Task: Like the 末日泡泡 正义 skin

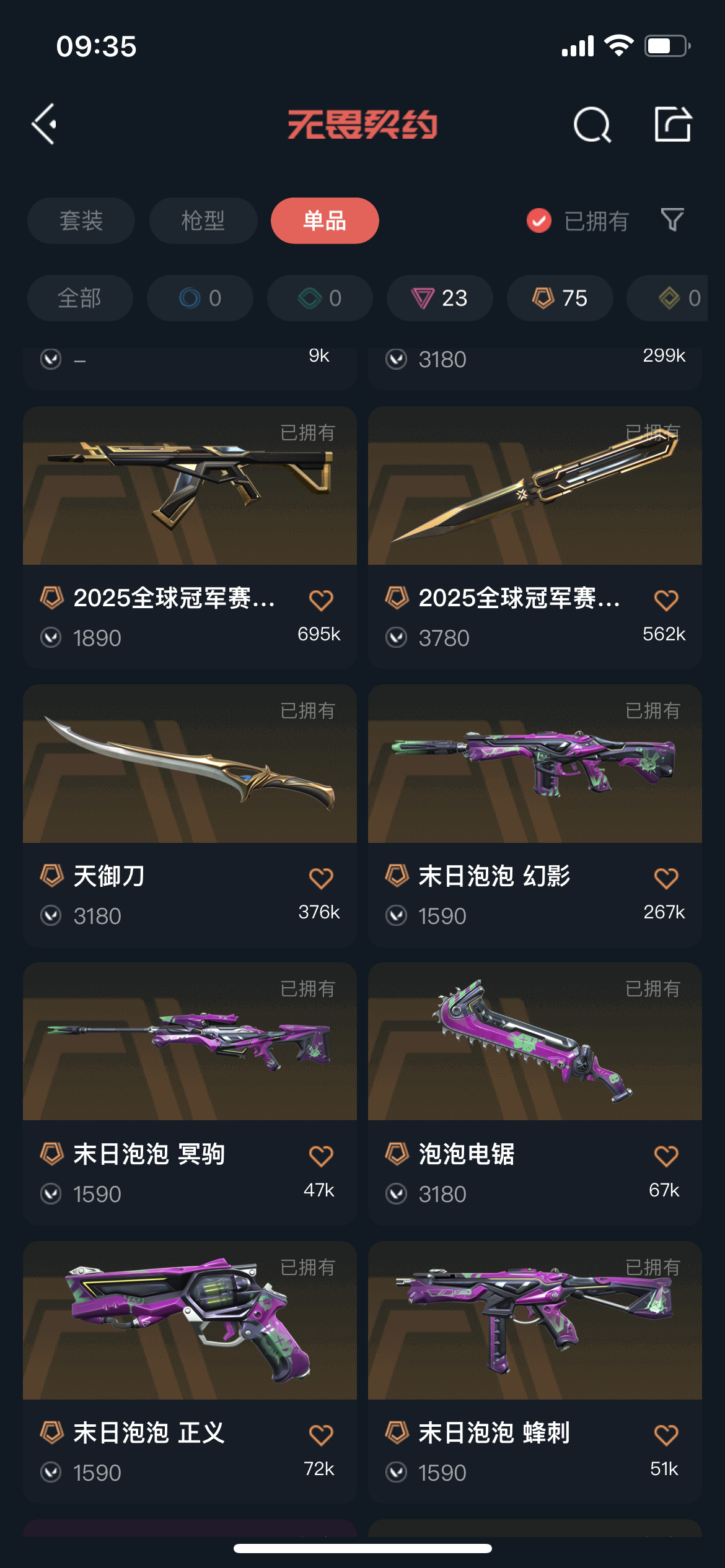Action: [x=321, y=1434]
